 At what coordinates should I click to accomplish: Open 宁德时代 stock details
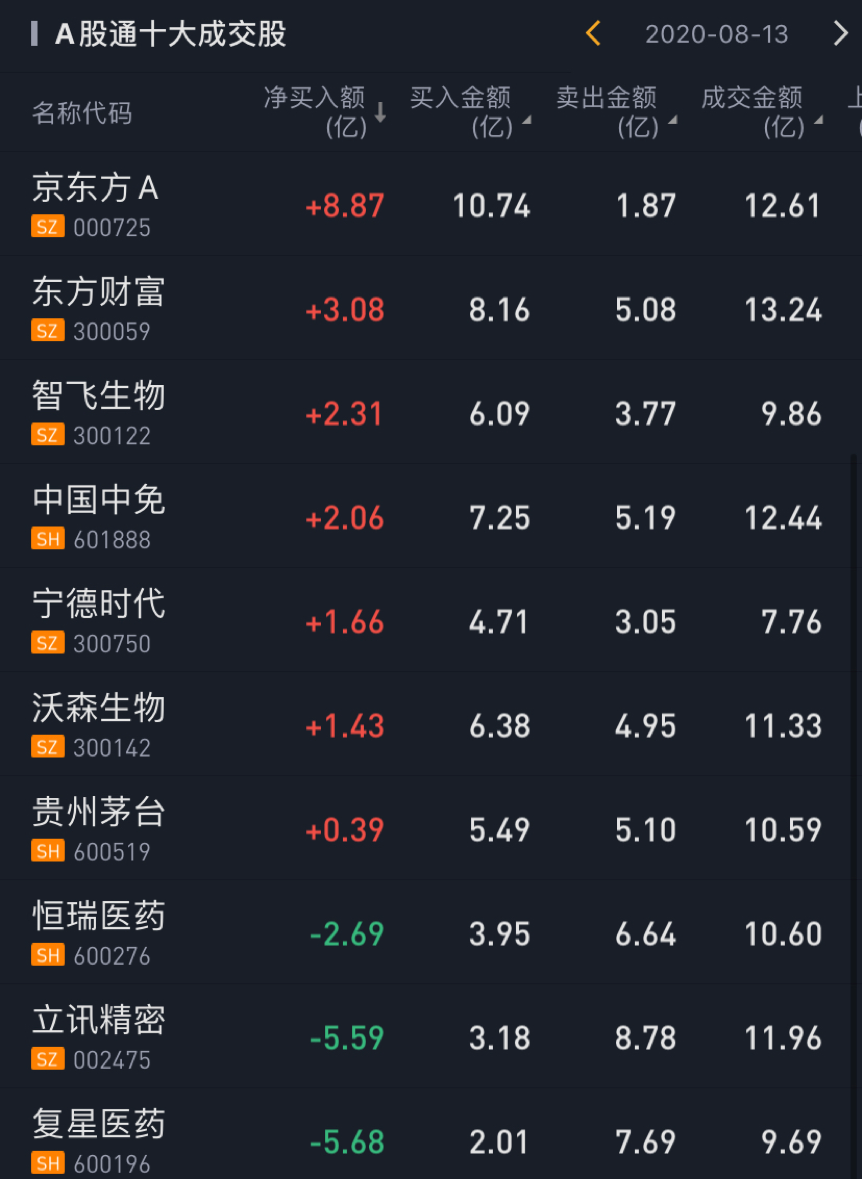tap(98, 620)
